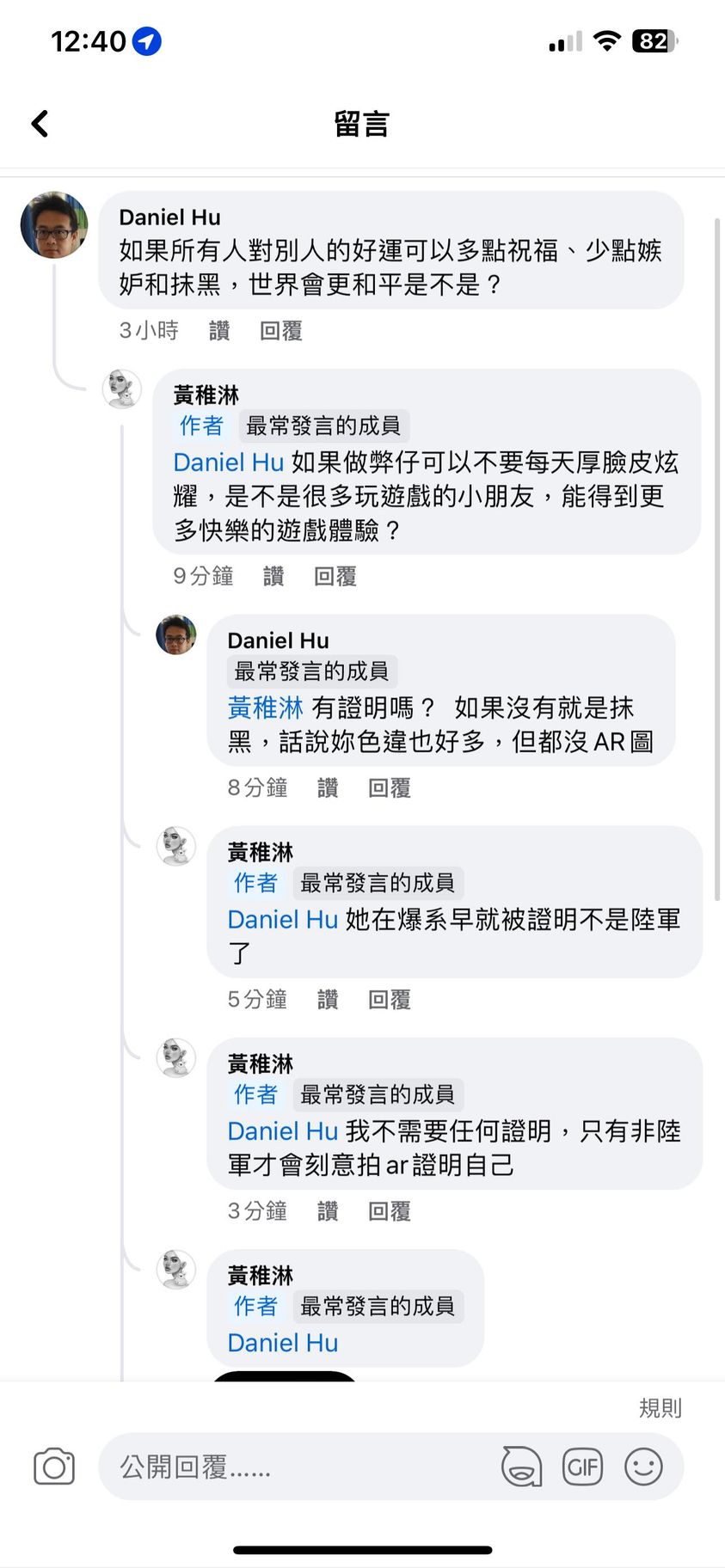This screenshot has width=725, height=1568.
Task: Focus the 公開回覆 text field
Action: point(292,1467)
